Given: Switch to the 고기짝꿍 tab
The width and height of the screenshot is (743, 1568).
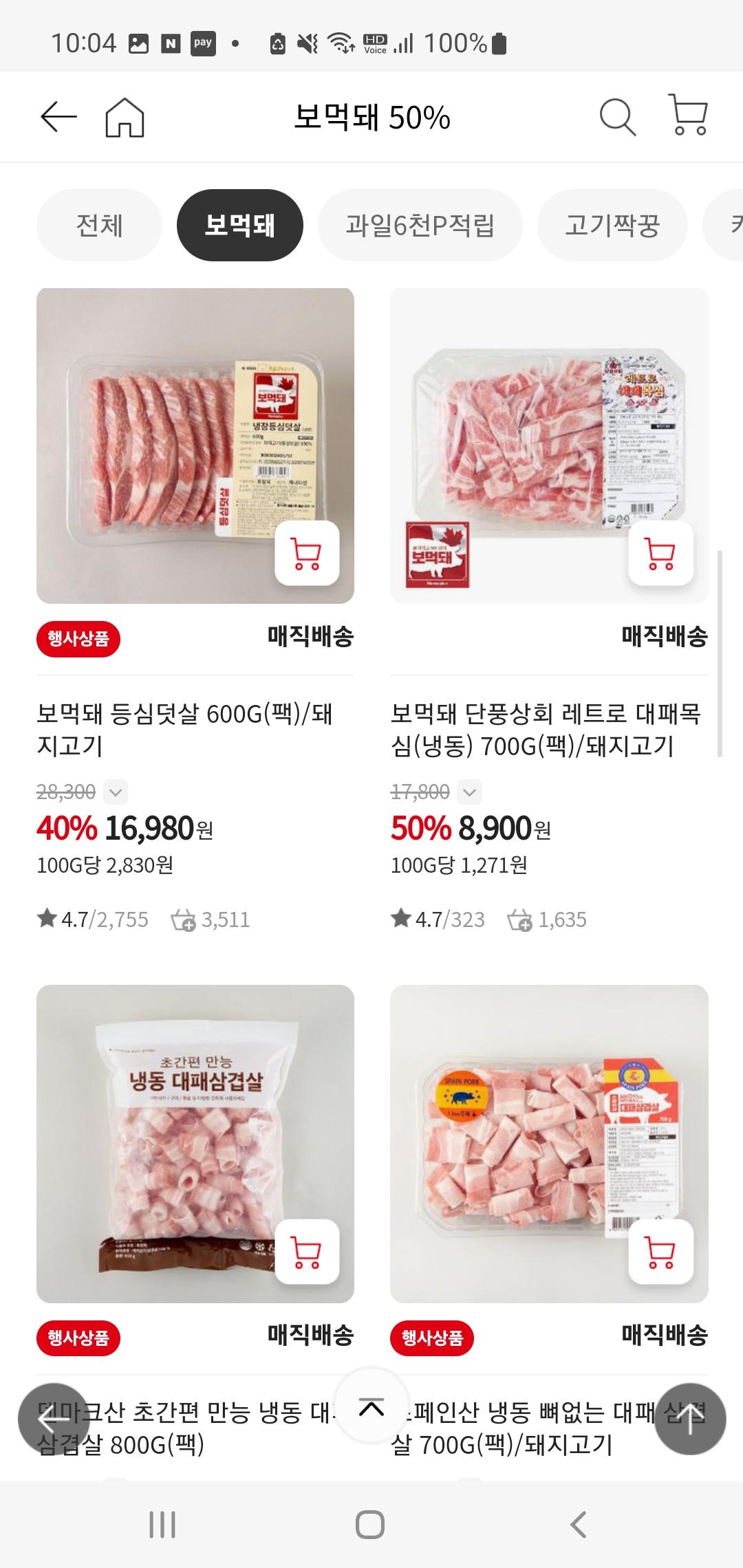Looking at the screenshot, I should pos(612,226).
